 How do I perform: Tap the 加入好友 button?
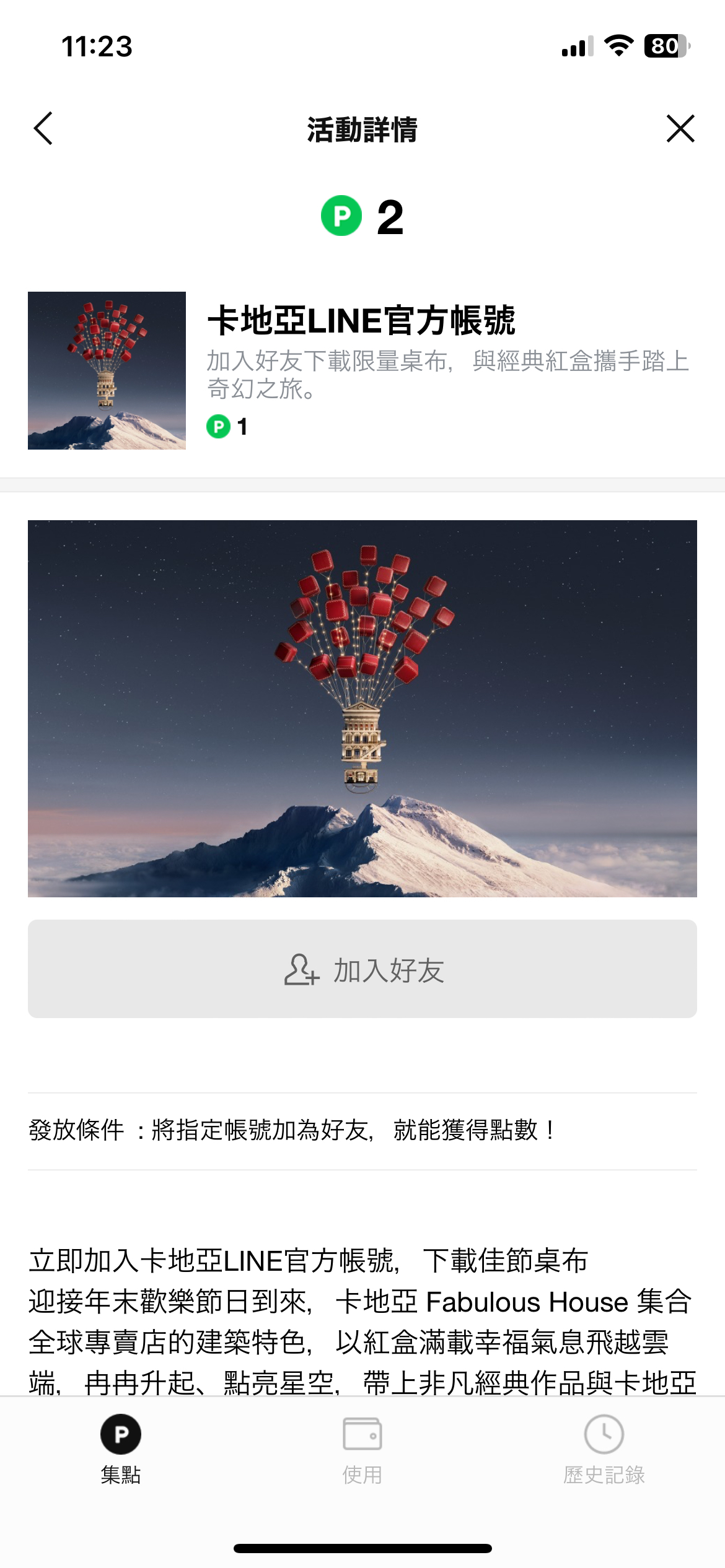[x=362, y=969]
